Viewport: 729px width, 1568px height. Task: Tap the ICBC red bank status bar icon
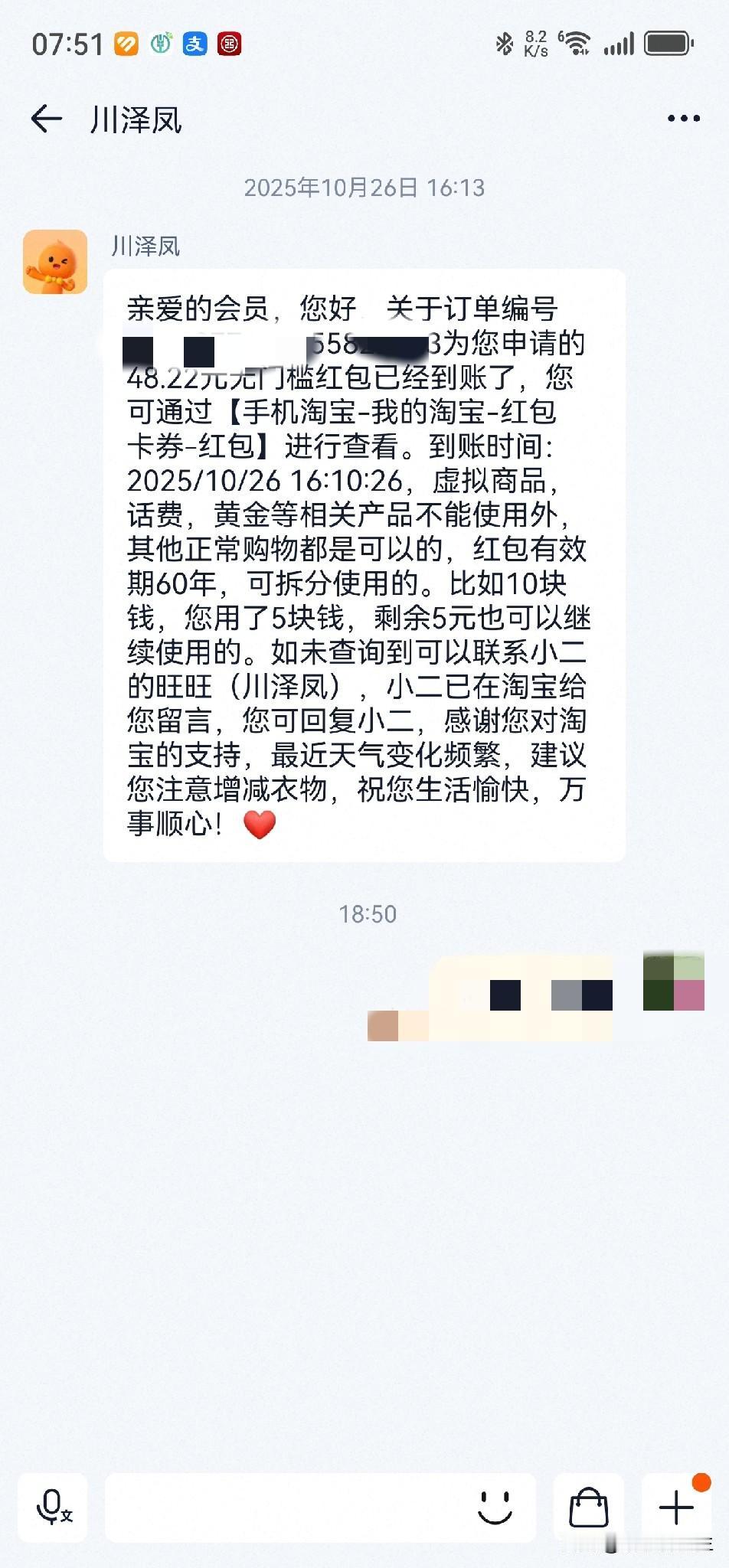230,44
